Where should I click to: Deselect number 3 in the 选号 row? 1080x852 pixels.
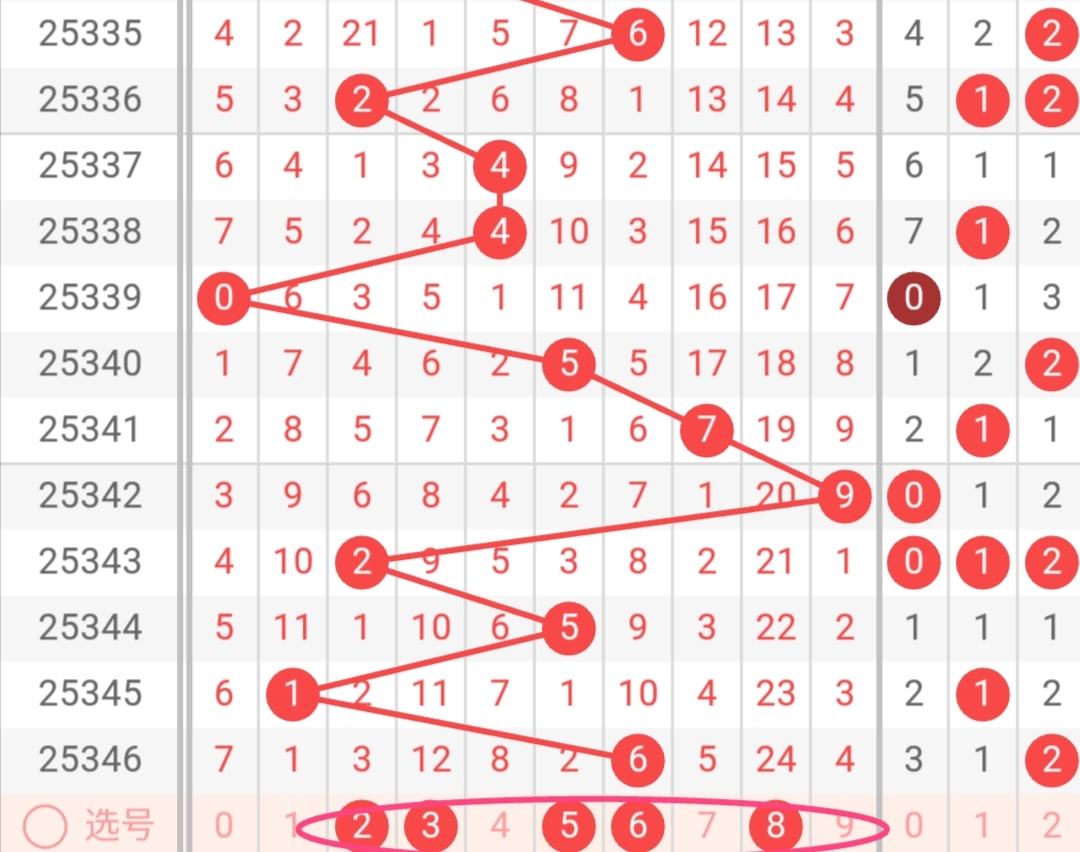pos(431,826)
